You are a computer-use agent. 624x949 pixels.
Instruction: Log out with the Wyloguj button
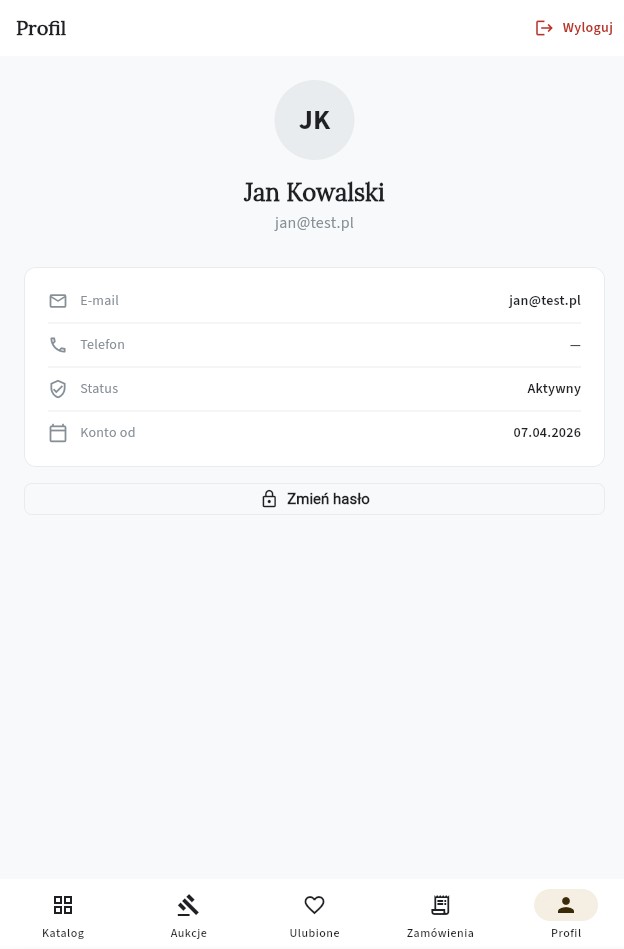[x=574, y=28]
